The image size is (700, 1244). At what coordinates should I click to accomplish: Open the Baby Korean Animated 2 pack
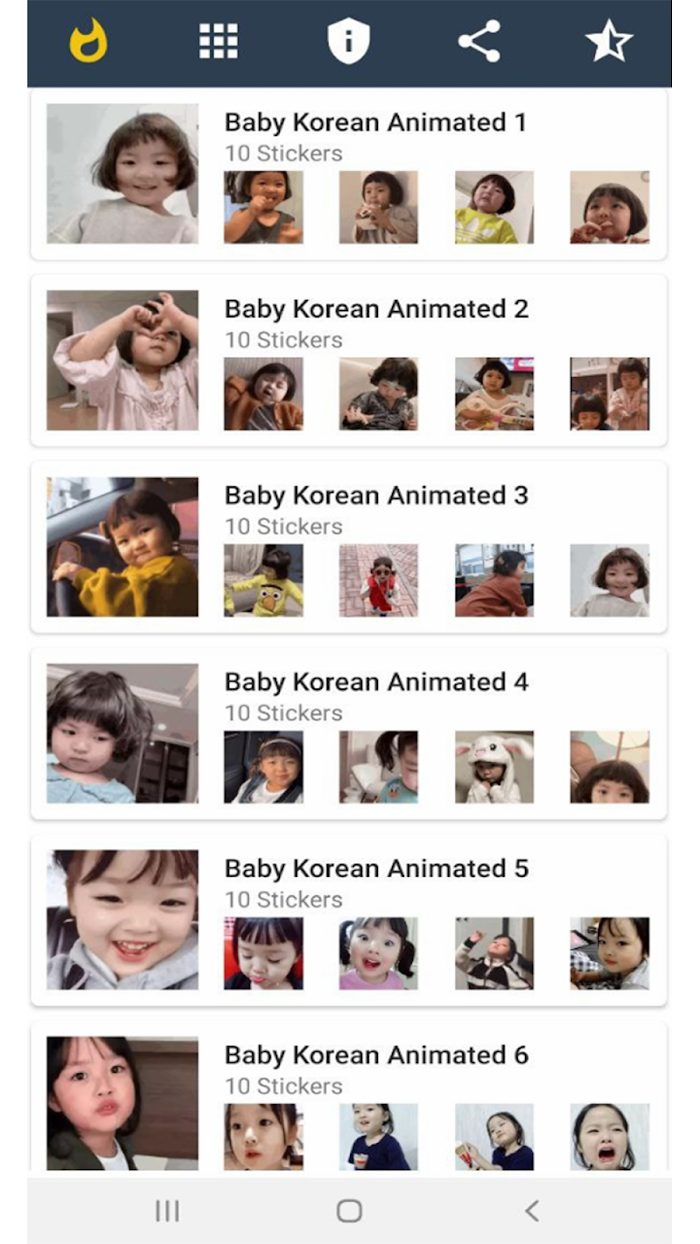click(349, 360)
